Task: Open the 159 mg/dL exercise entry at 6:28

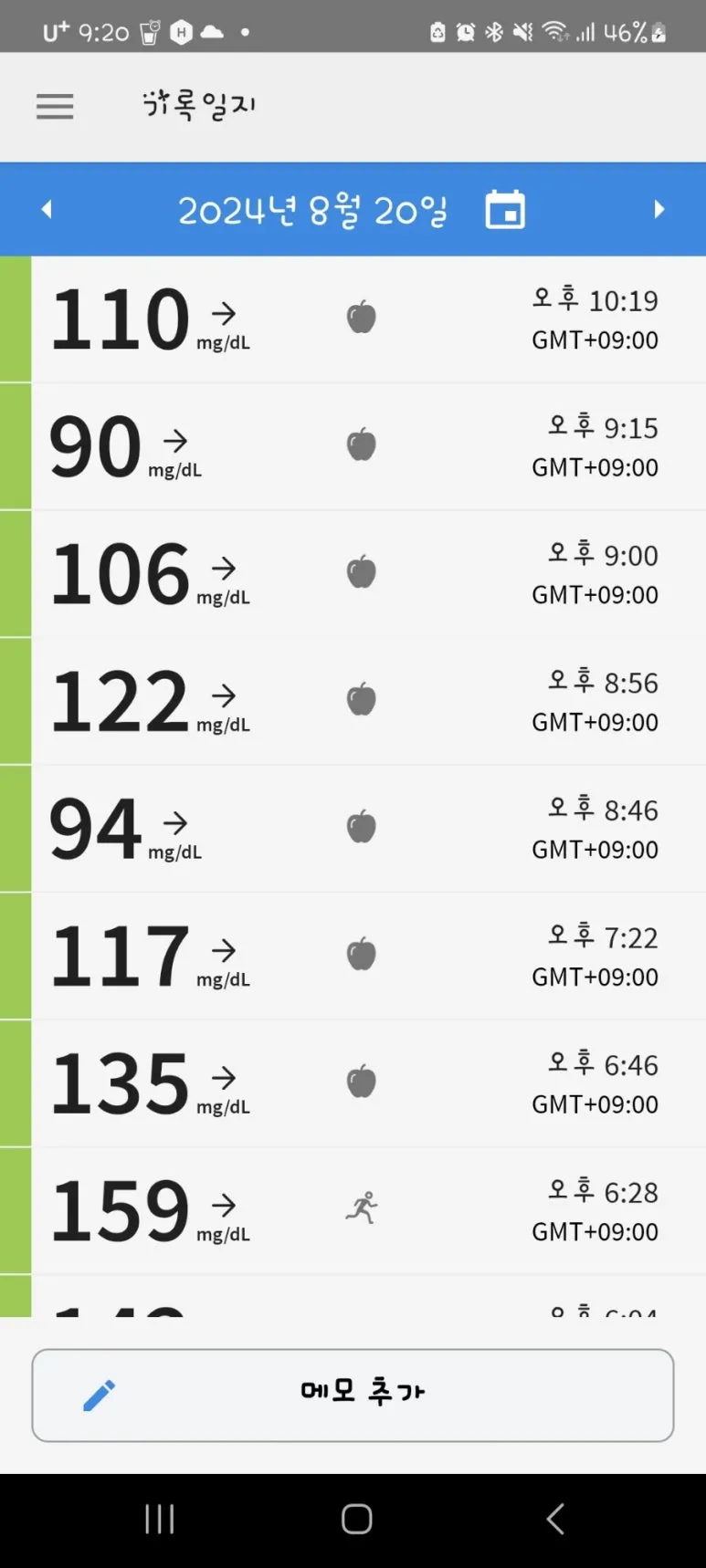Action: point(365,1210)
